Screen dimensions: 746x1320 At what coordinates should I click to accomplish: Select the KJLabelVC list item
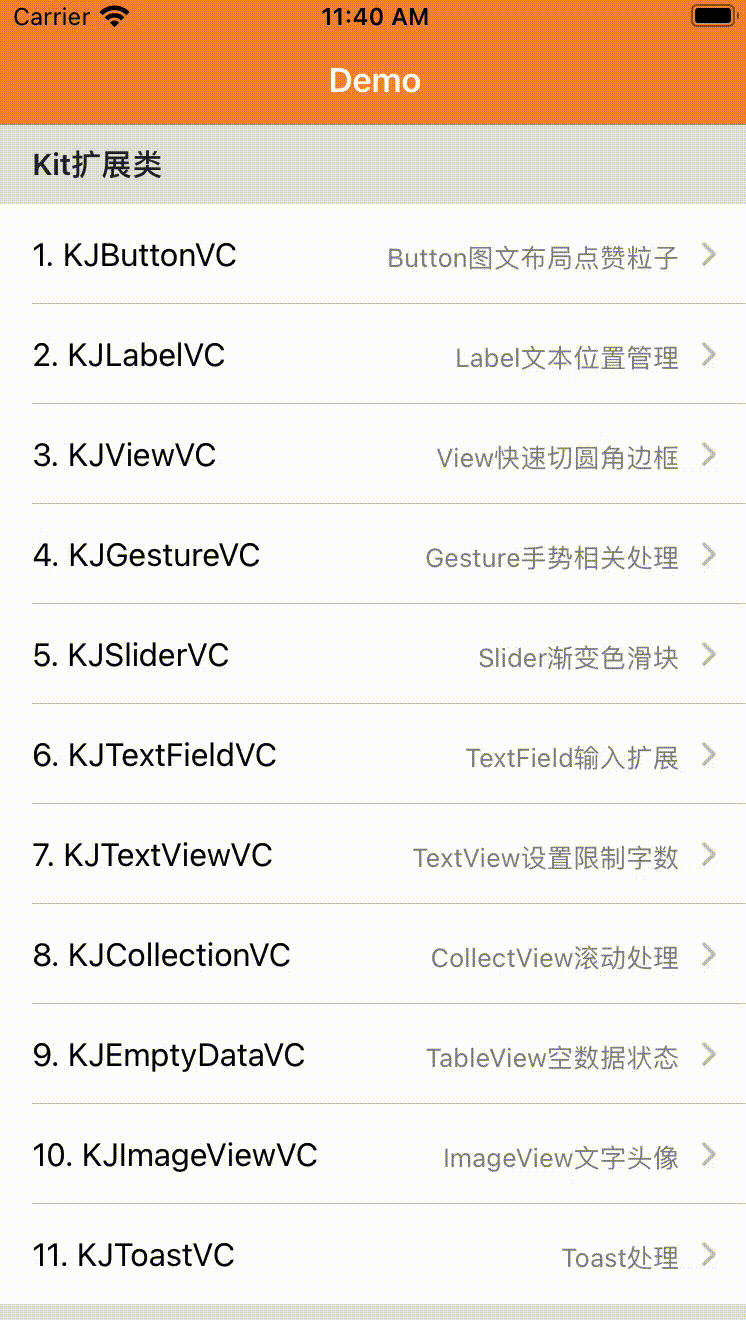pyautogui.click(x=373, y=355)
